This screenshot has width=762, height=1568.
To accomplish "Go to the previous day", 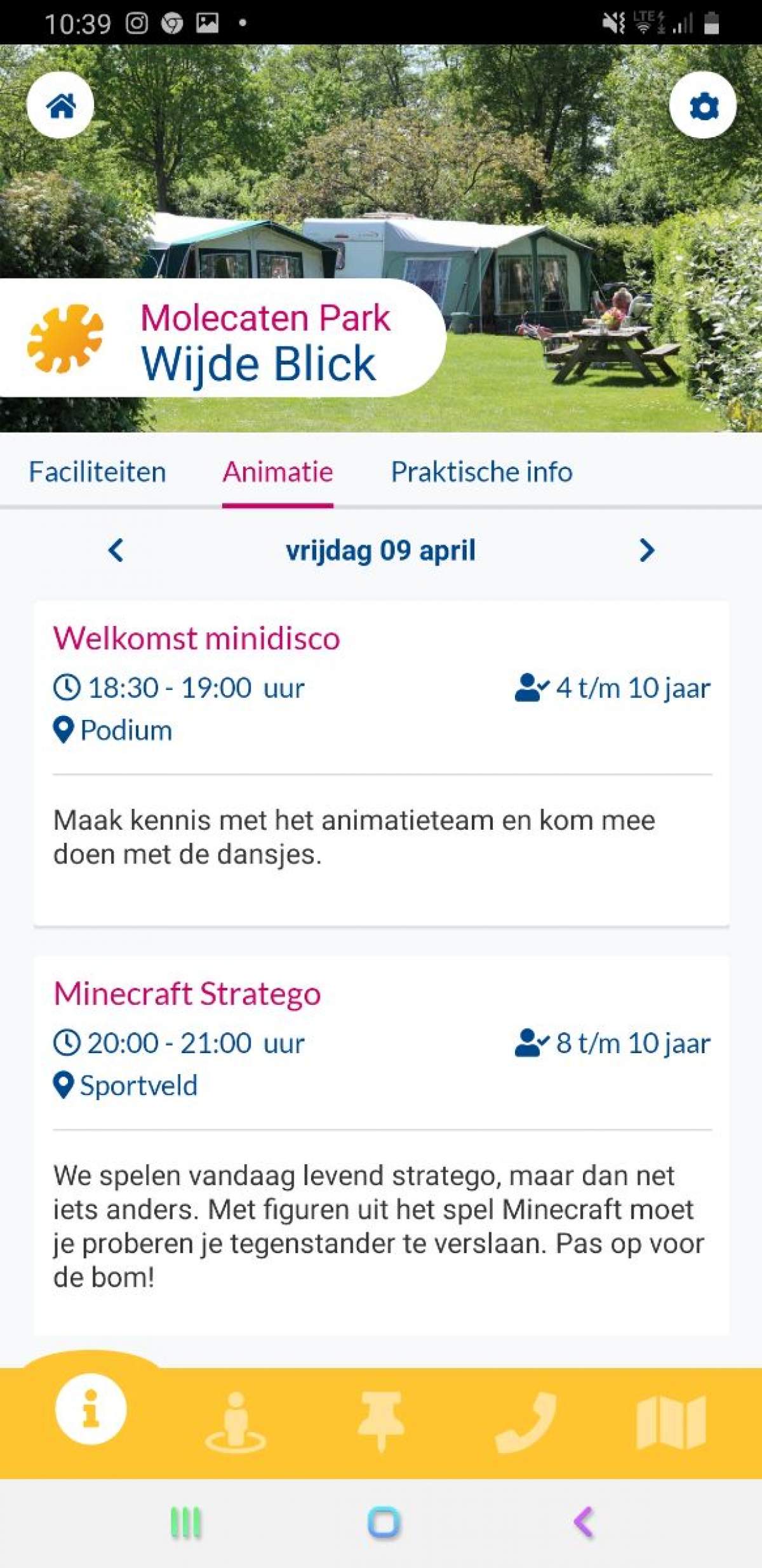I will coord(116,550).
